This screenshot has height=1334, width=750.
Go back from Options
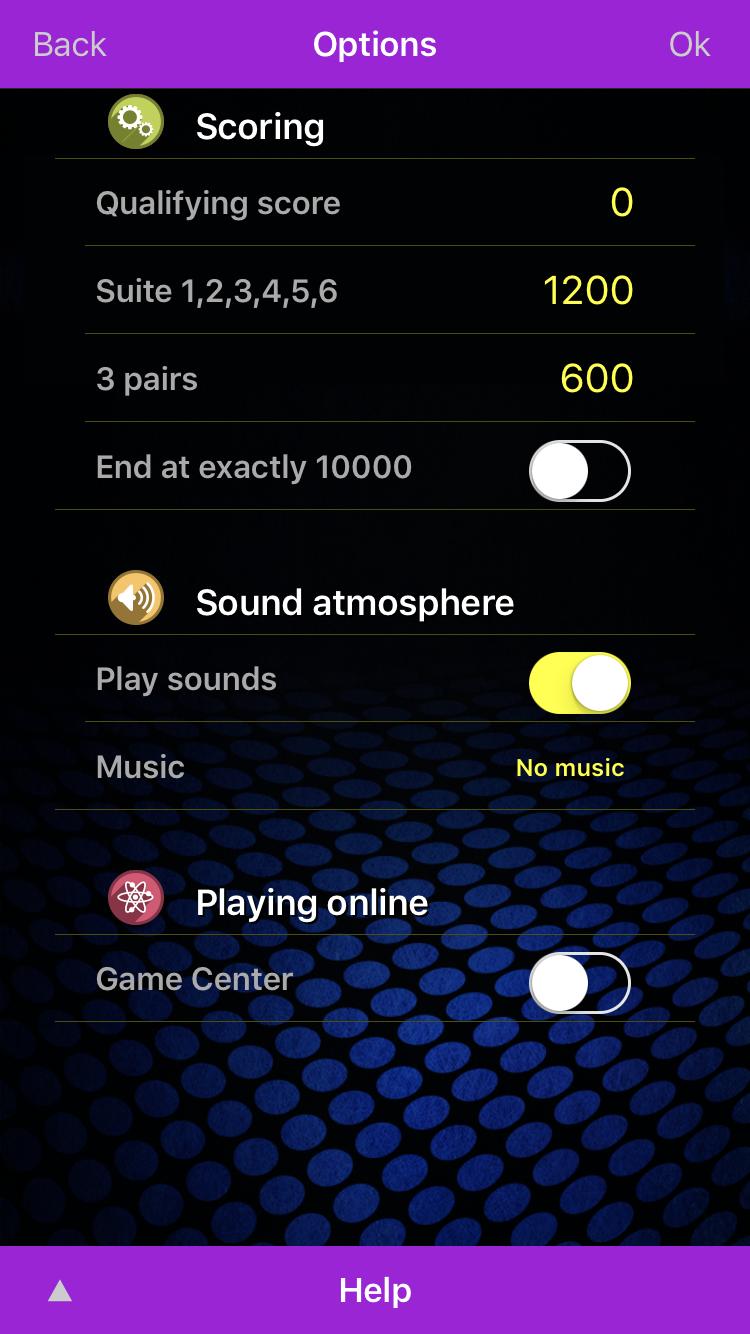tap(69, 45)
